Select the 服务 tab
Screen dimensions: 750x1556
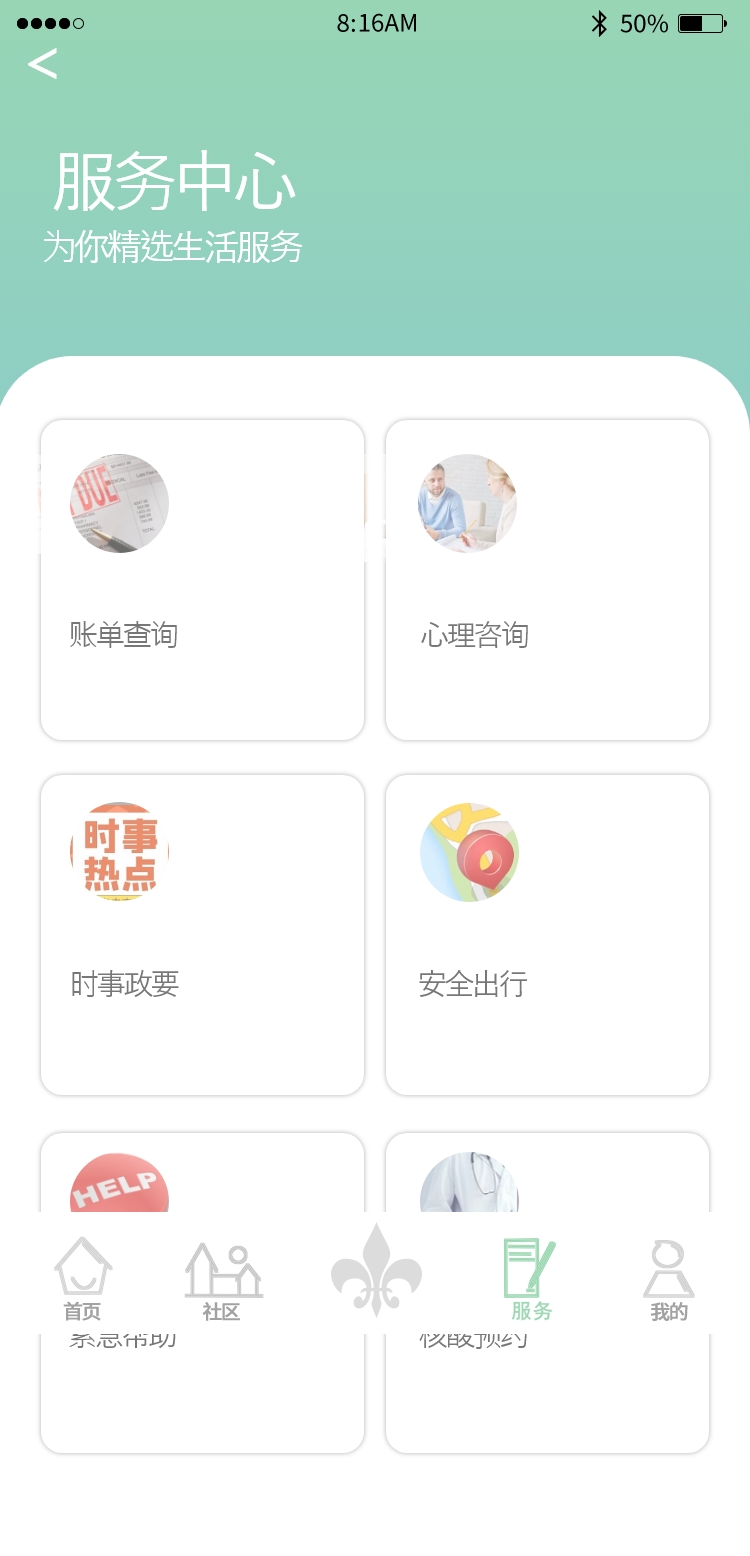(530, 1280)
